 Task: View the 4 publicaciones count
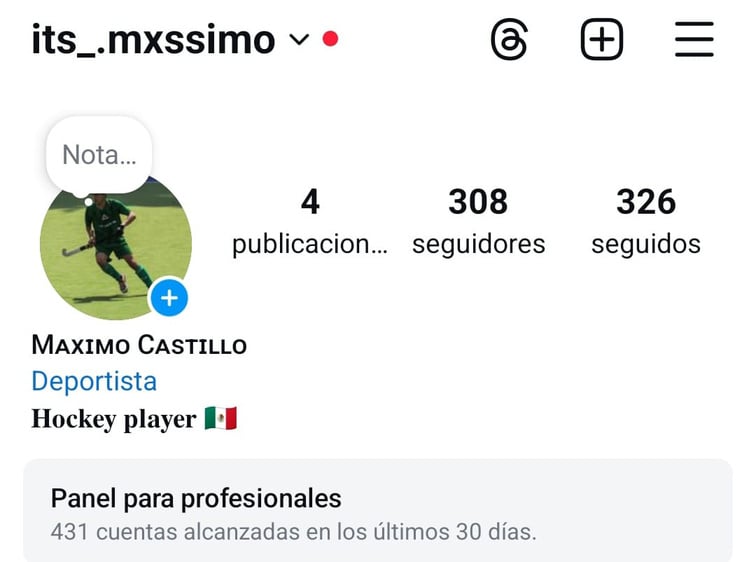click(x=310, y=222)
